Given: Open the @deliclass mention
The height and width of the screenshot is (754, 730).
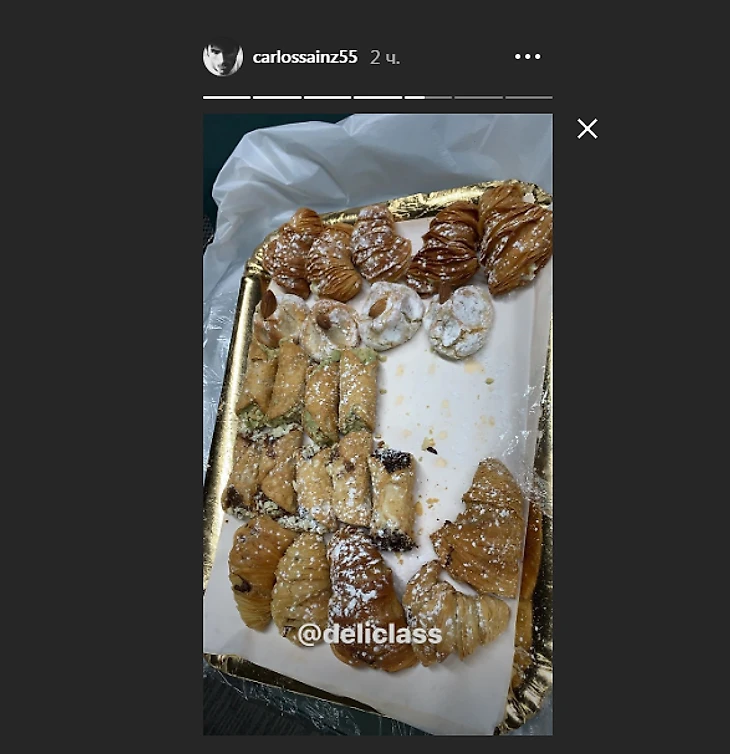Looking at the screenshot, I should [369, 634].
